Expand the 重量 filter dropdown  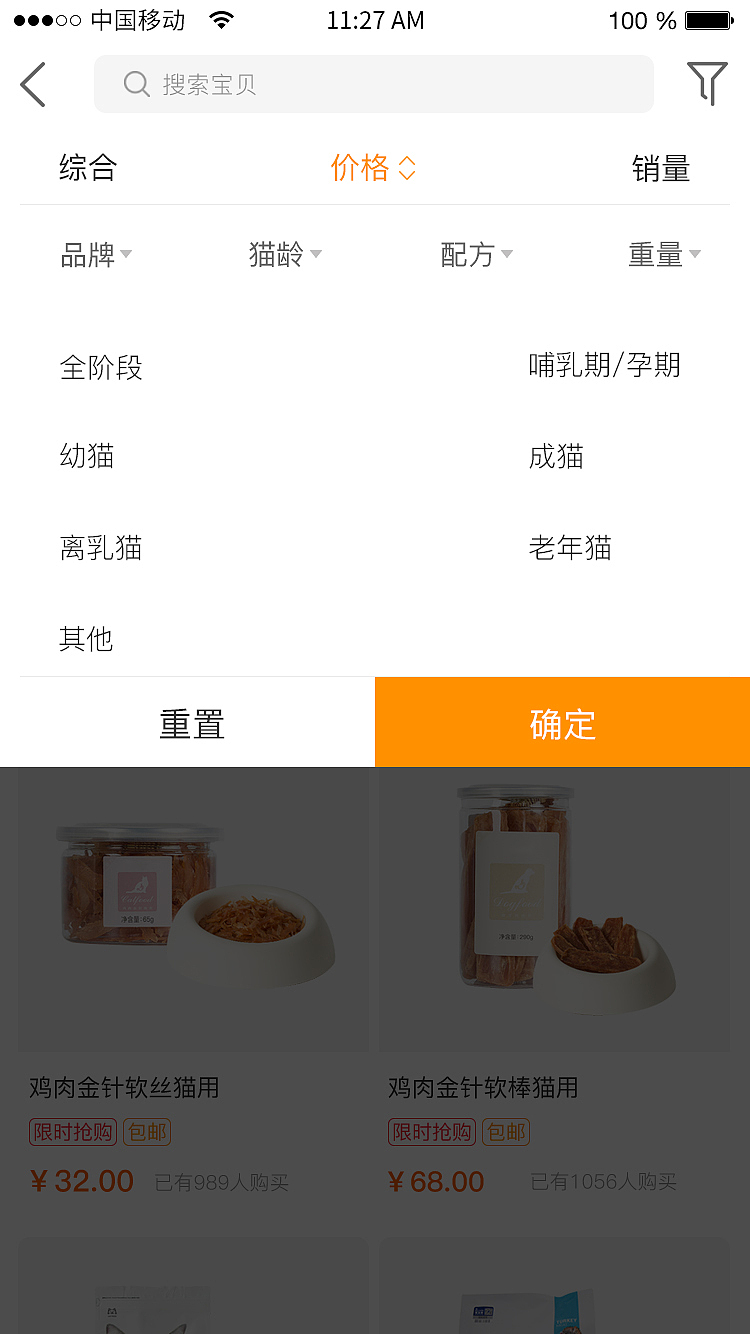[x=665, y=255]
